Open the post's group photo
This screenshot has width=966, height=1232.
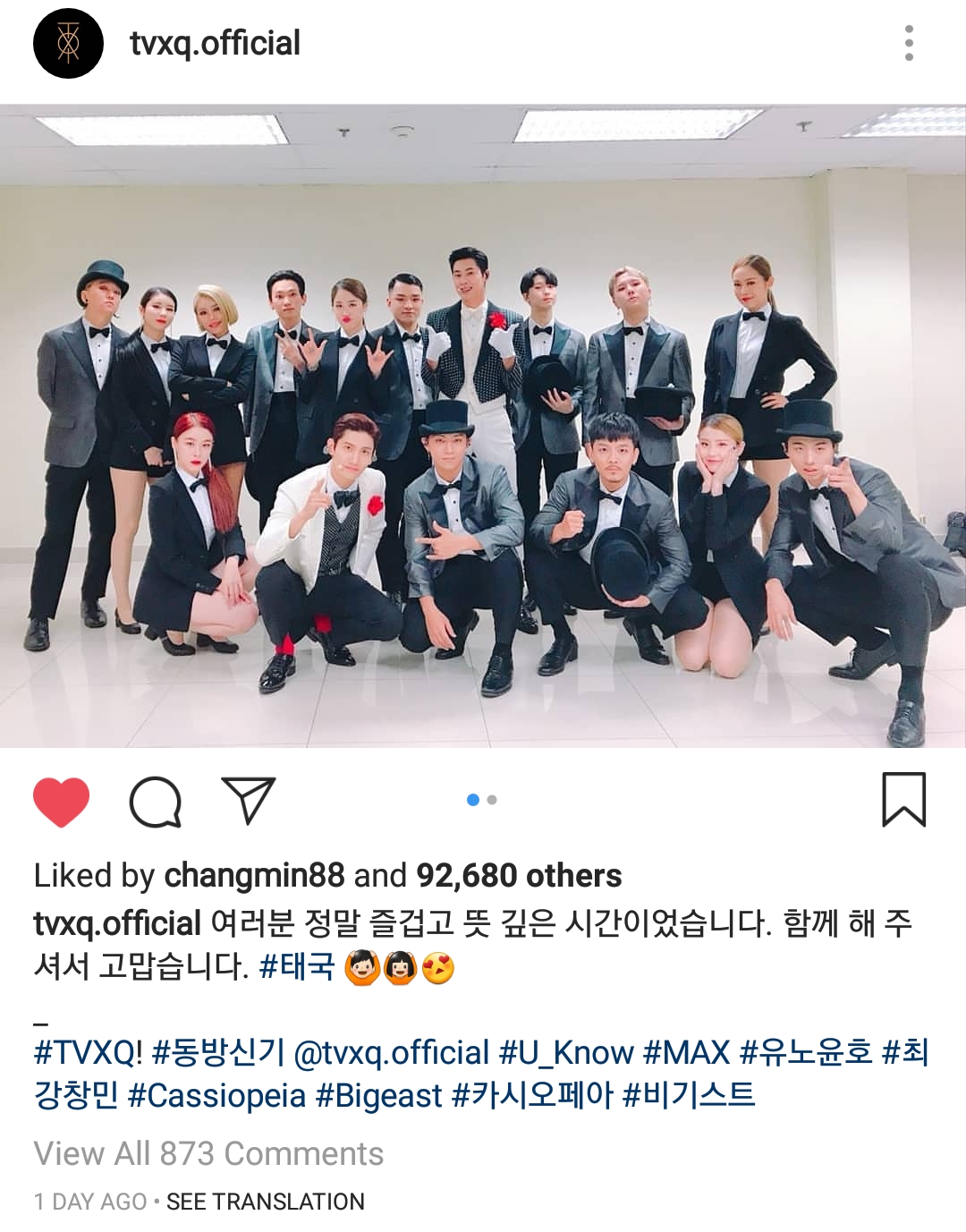point(483,426)
